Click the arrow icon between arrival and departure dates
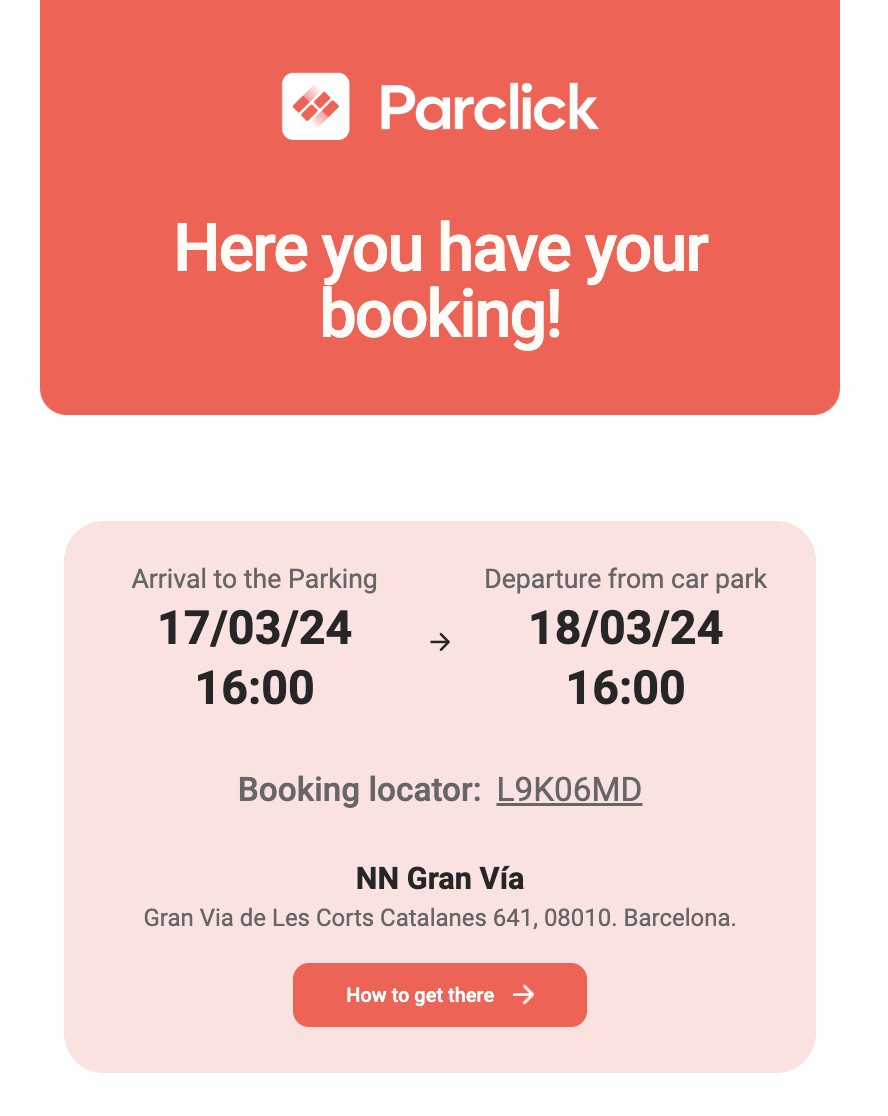Screen dimensions: 888x1116 pos(440,643)
